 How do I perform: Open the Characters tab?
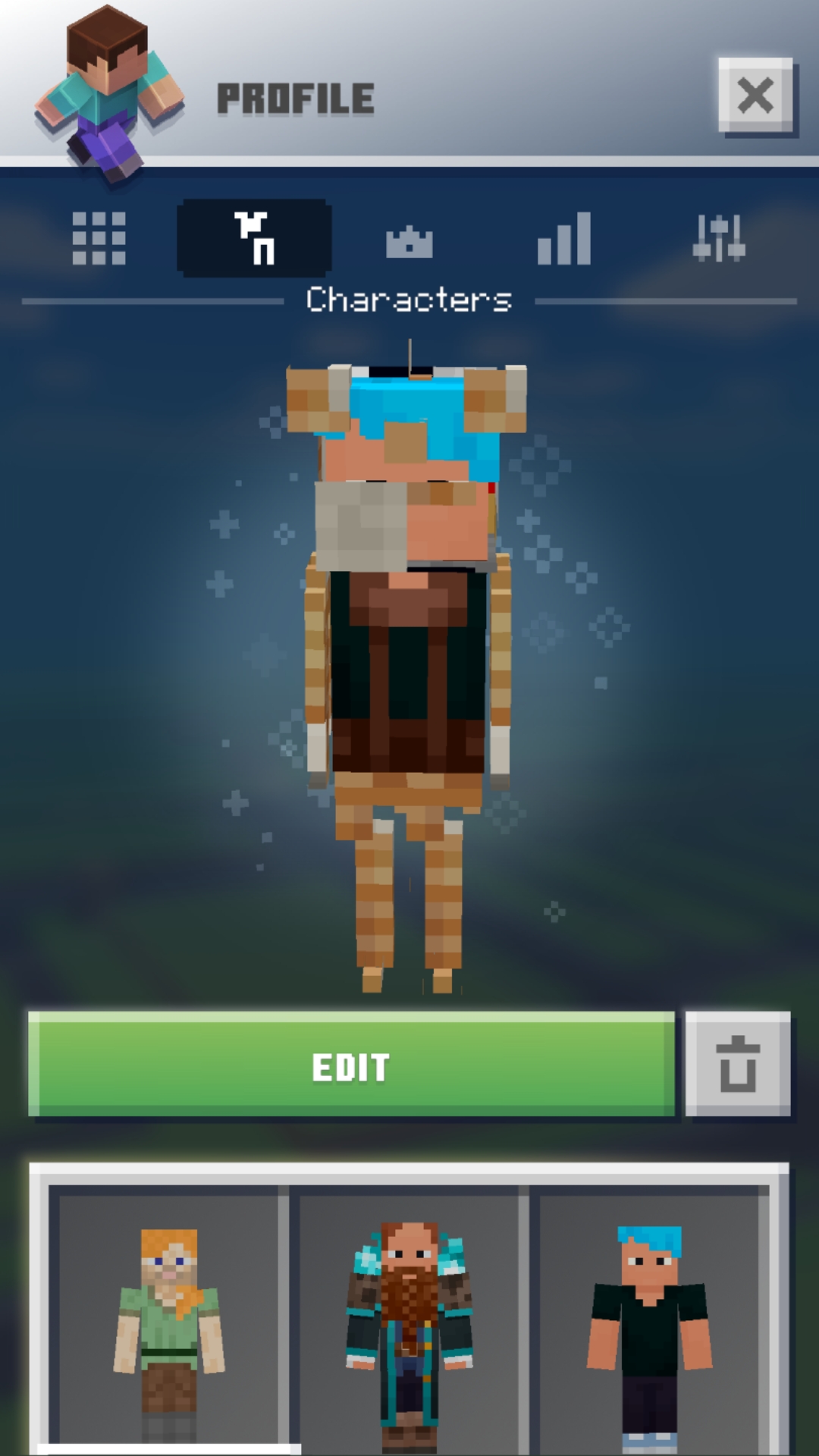254,238
